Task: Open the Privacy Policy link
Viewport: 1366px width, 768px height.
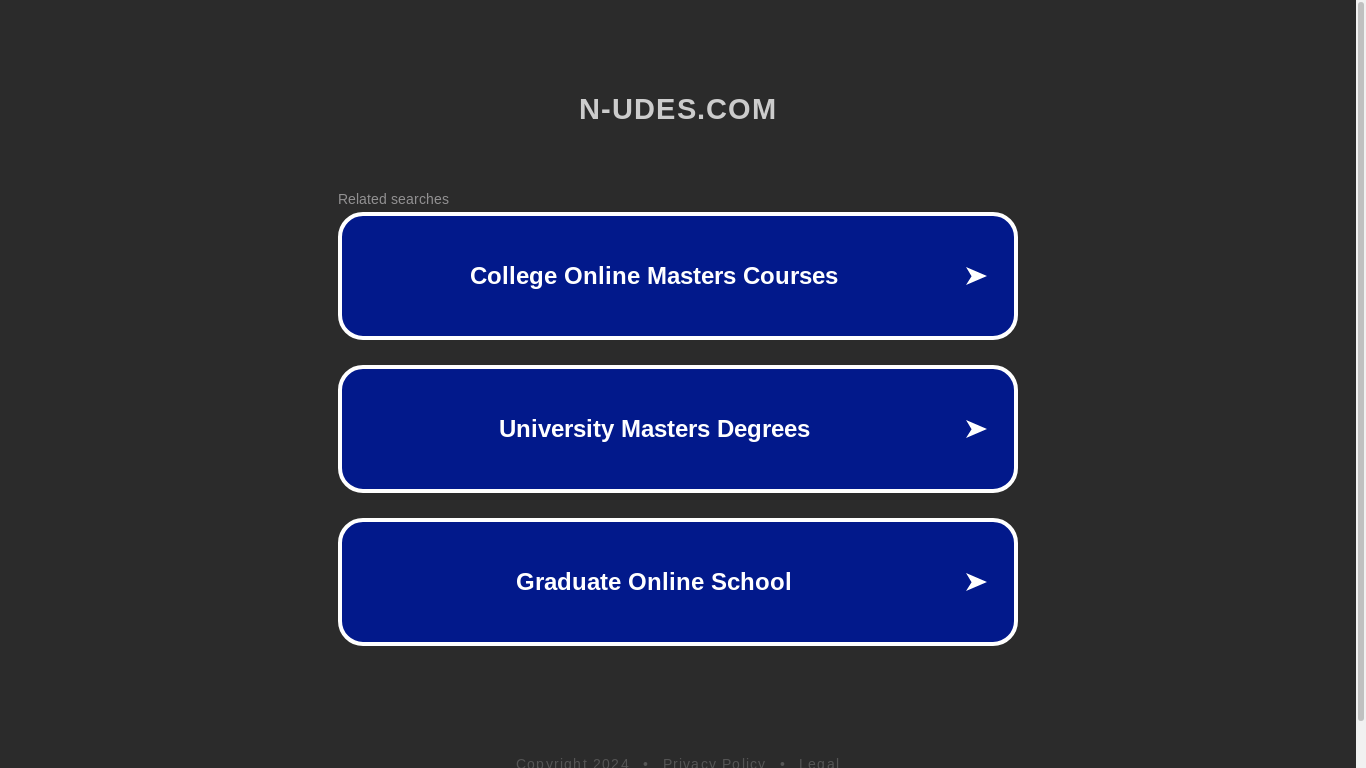Action: [x=714, y=762]
